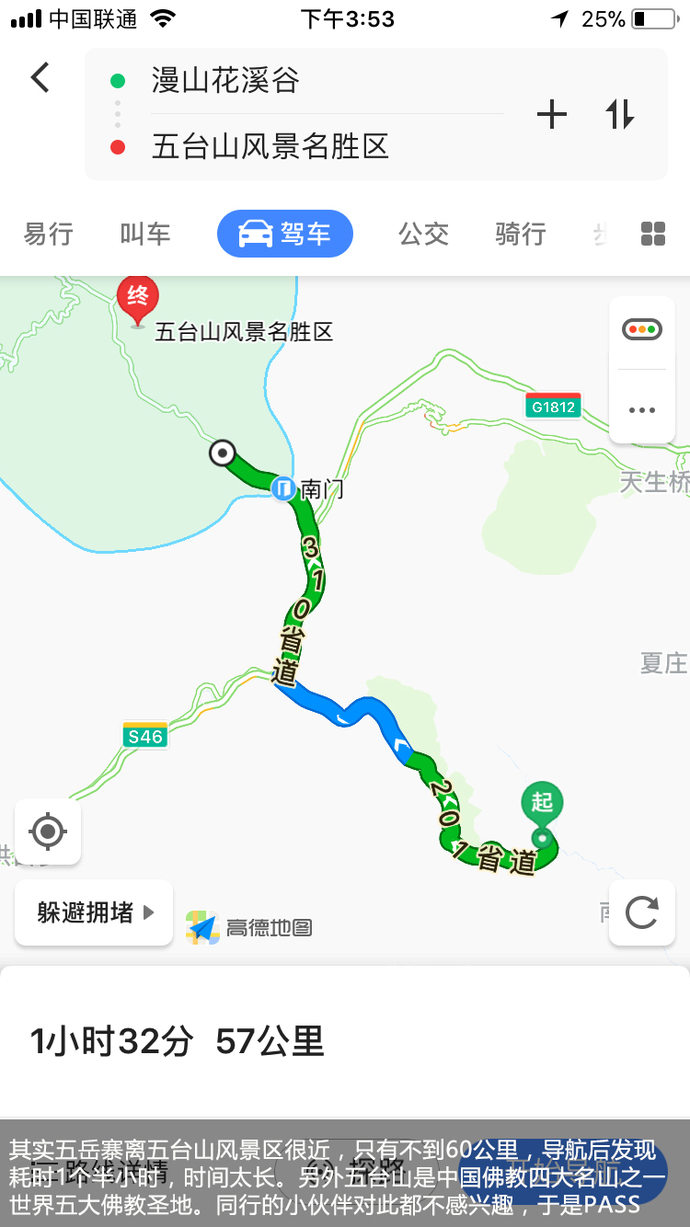Toggle the traffic light layer

point(642,329)
